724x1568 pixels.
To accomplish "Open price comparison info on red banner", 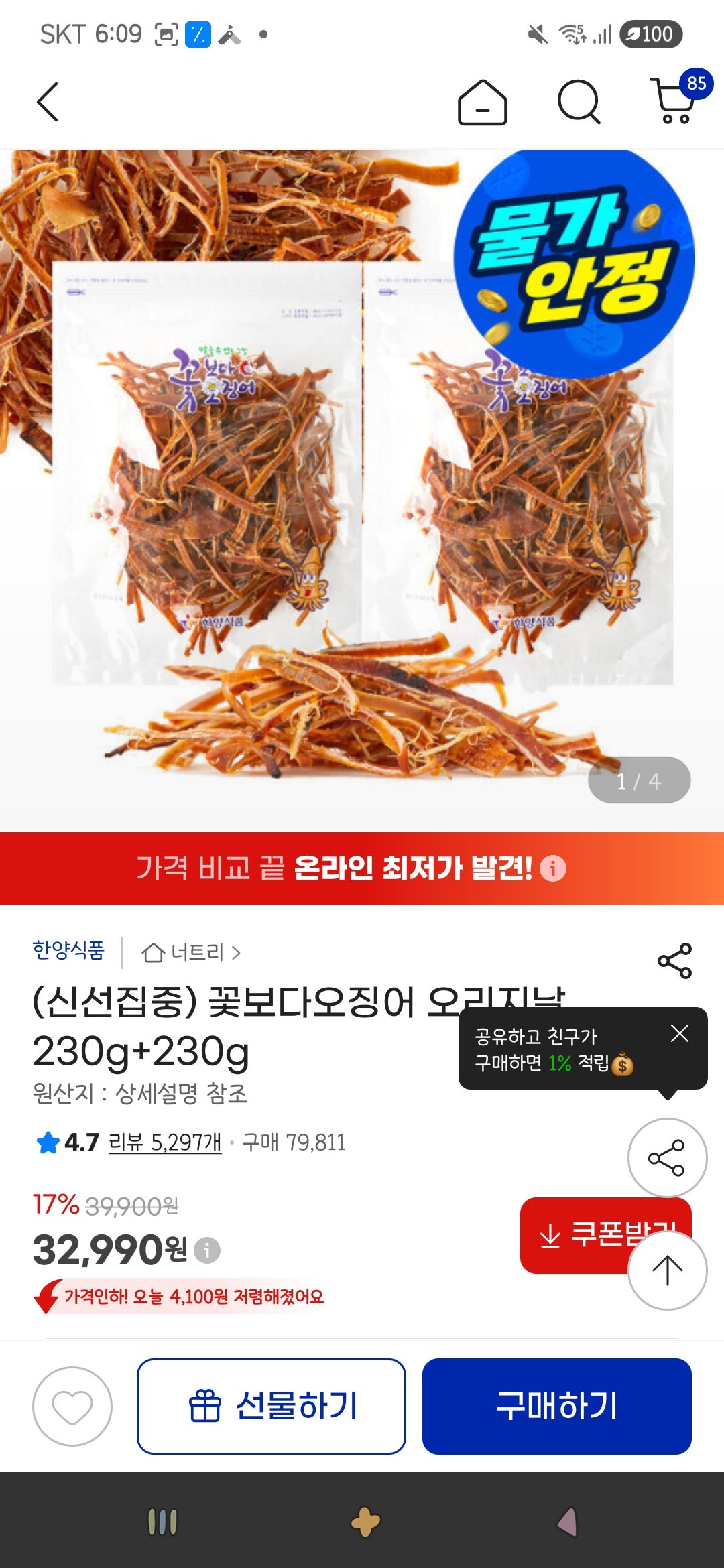I will pyautogui.click(x=554, y=866).
